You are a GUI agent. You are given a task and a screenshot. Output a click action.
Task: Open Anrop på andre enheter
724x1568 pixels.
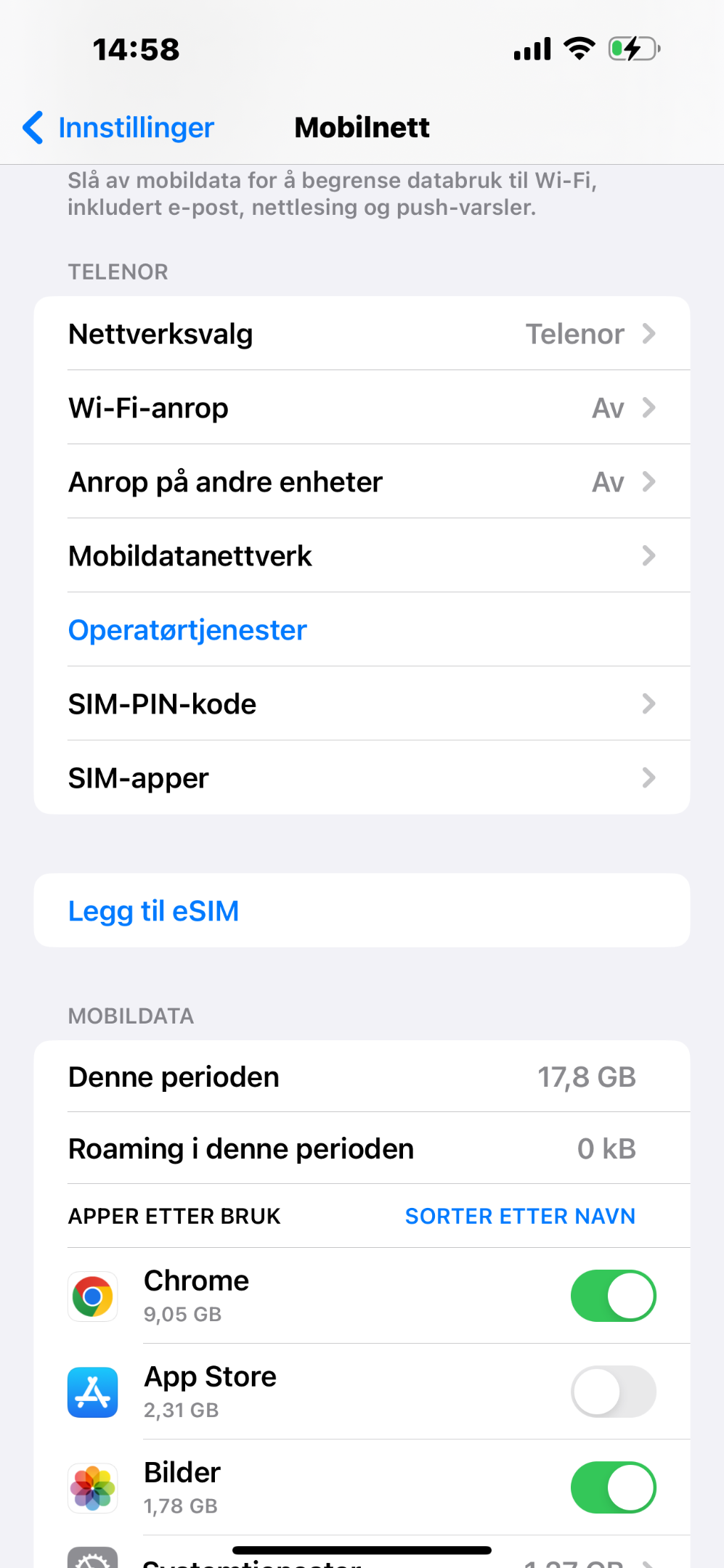click(x=362, y=482)
